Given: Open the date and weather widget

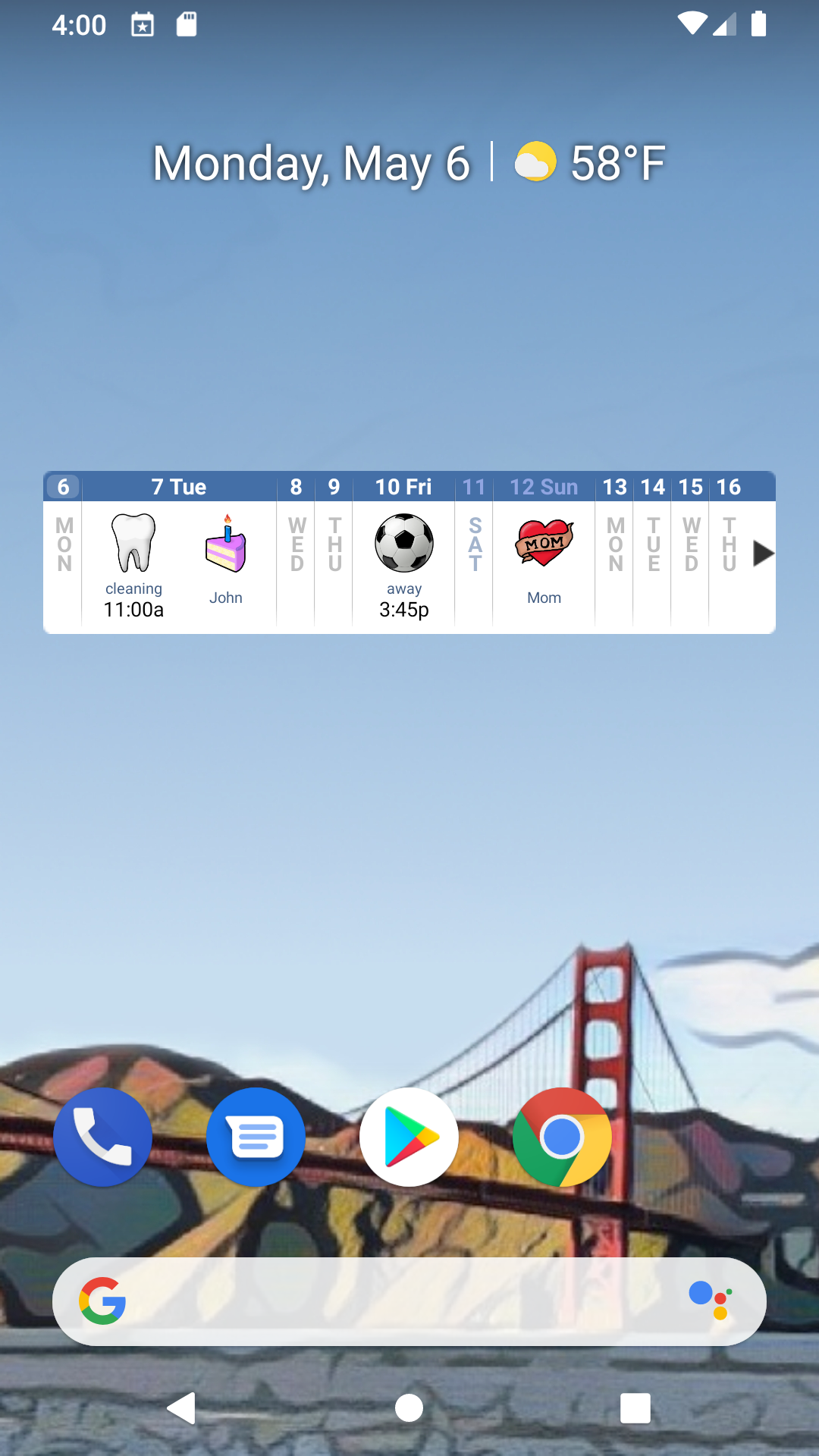Looking at the screenshot, I should pyautogui.click(x=409, y=163).
